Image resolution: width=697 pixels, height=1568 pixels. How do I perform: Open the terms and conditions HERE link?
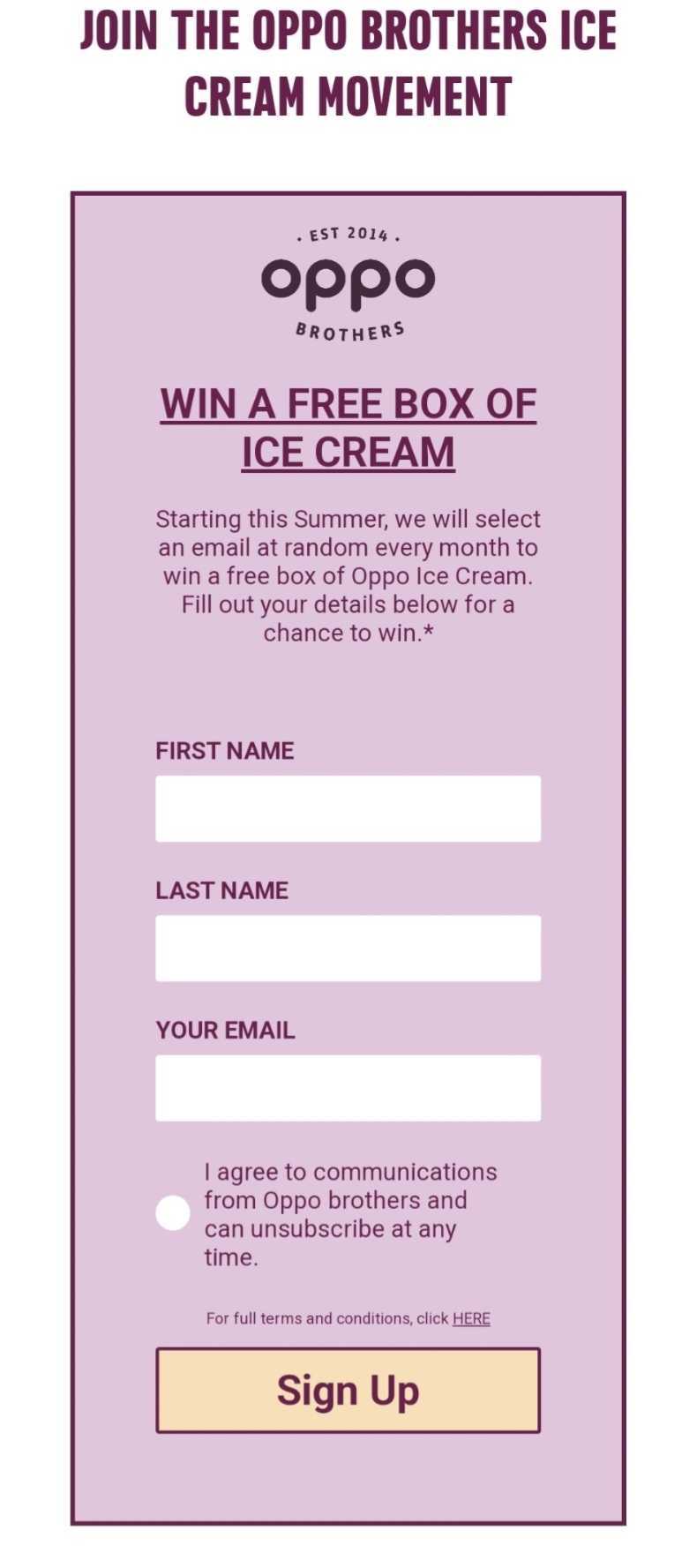pos(471,1318)
